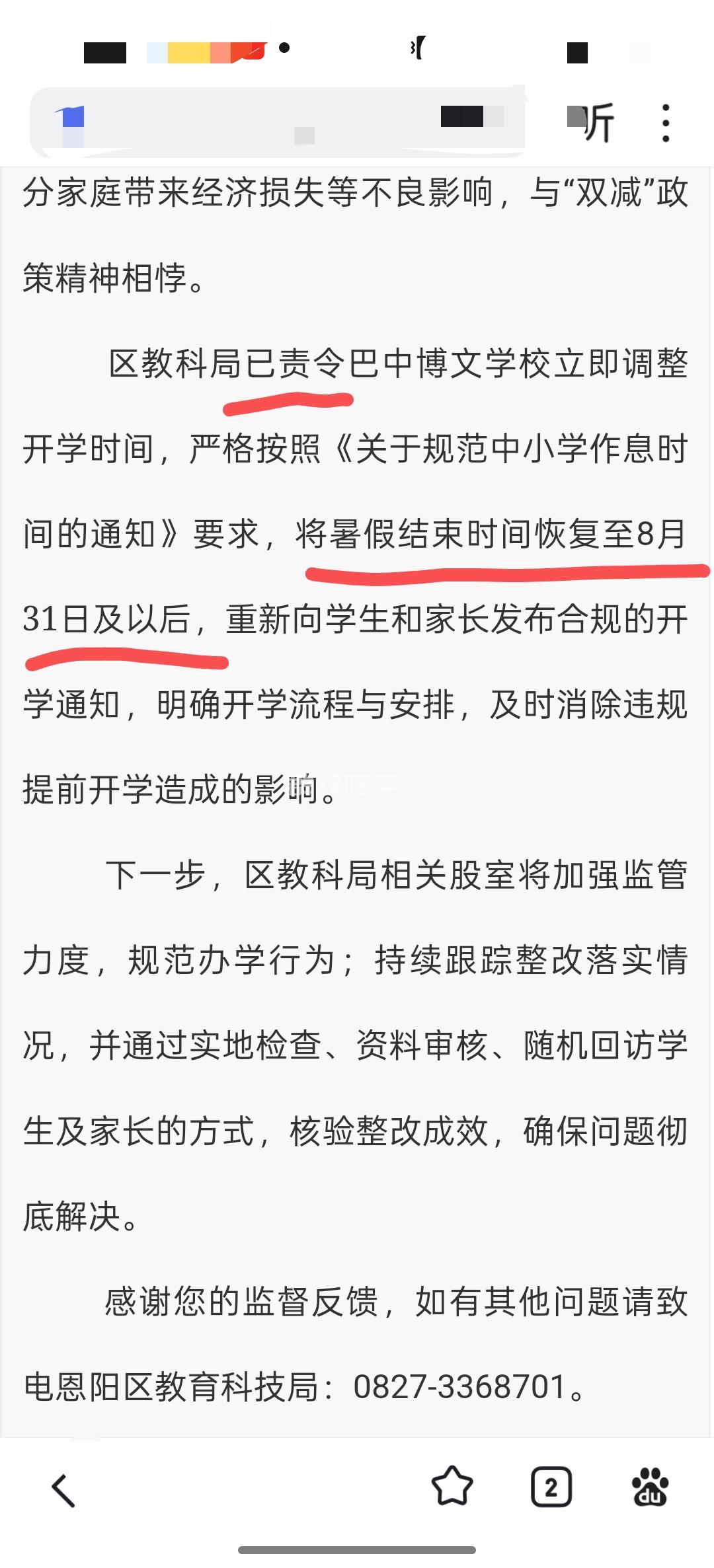Bookmark this page with the star icon
This screenshot has height=1568, width=714.
[x=452, y=1487]
